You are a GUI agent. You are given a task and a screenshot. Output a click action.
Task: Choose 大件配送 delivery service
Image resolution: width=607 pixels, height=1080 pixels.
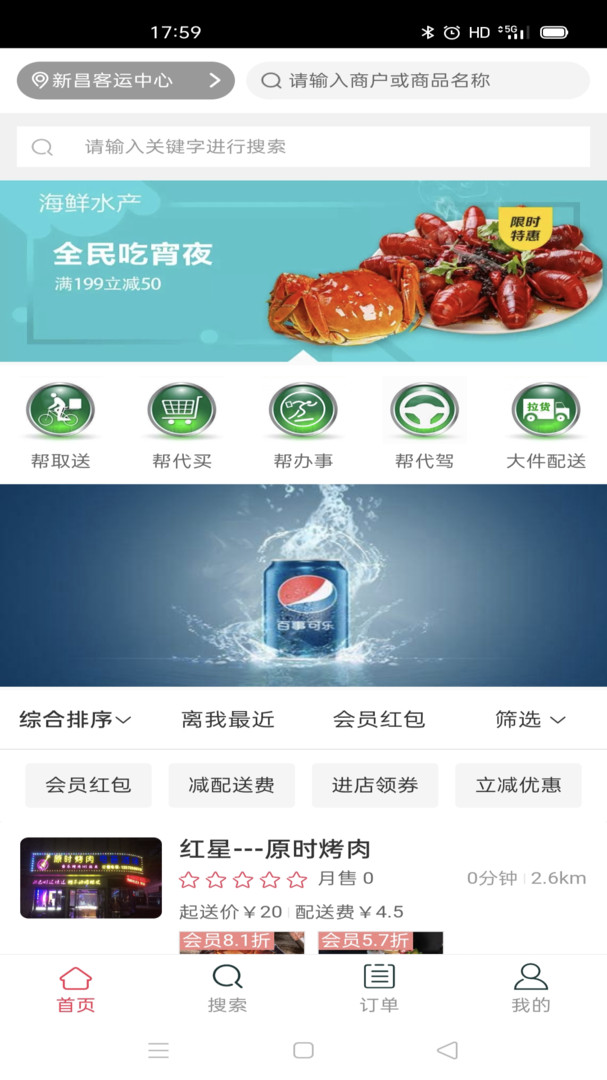546,426
